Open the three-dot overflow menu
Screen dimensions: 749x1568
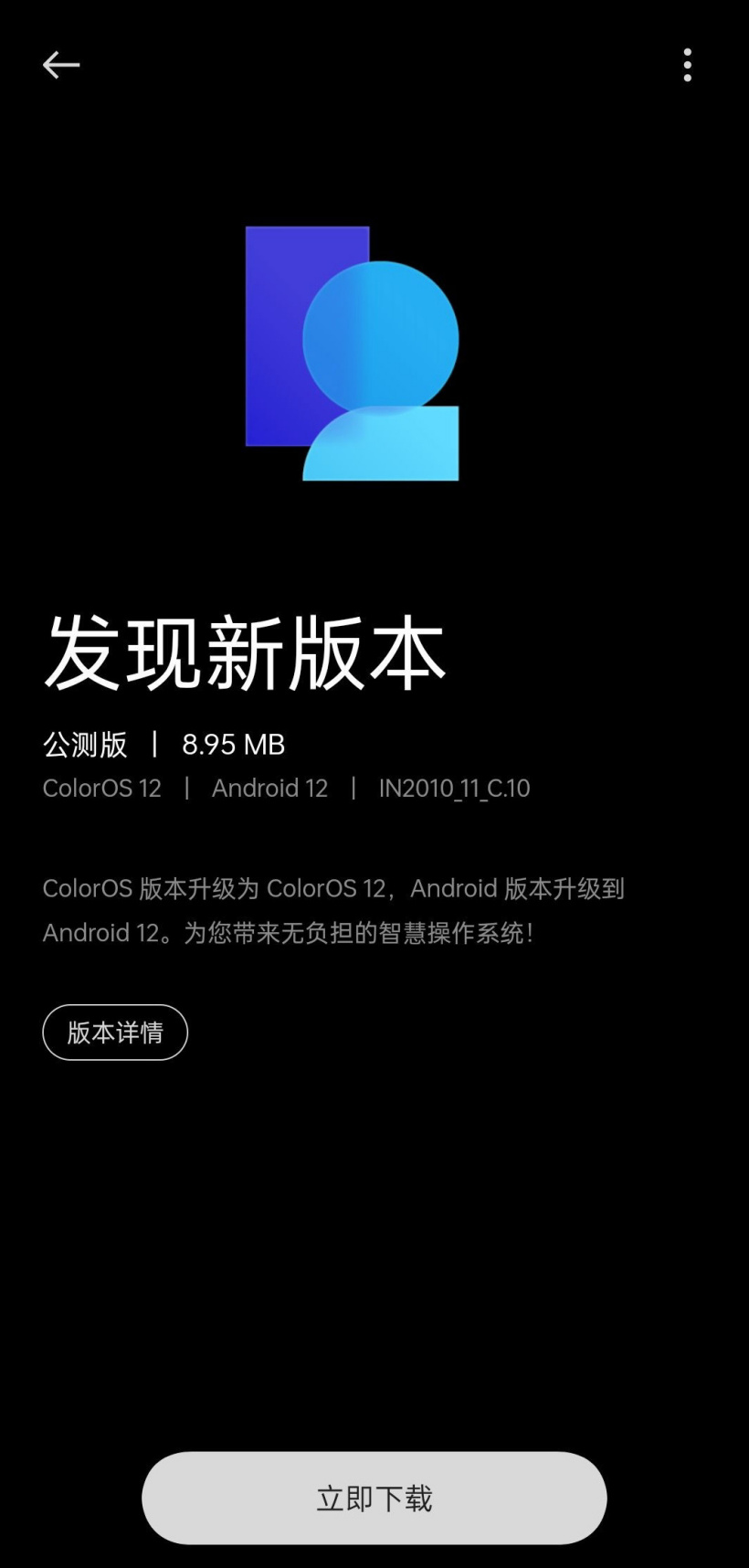point(688,65)
